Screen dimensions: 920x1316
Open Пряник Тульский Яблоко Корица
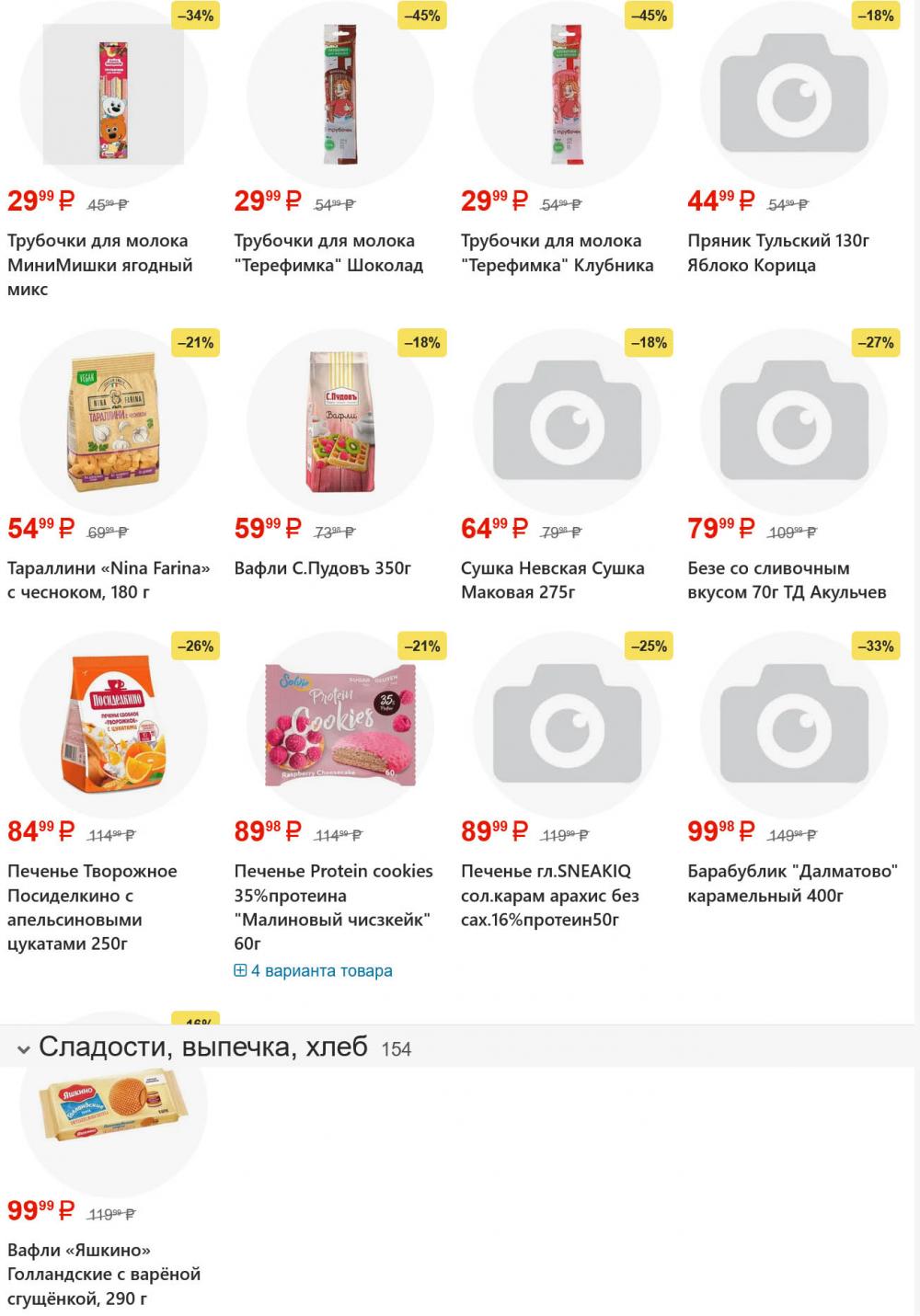coord(777,253)
